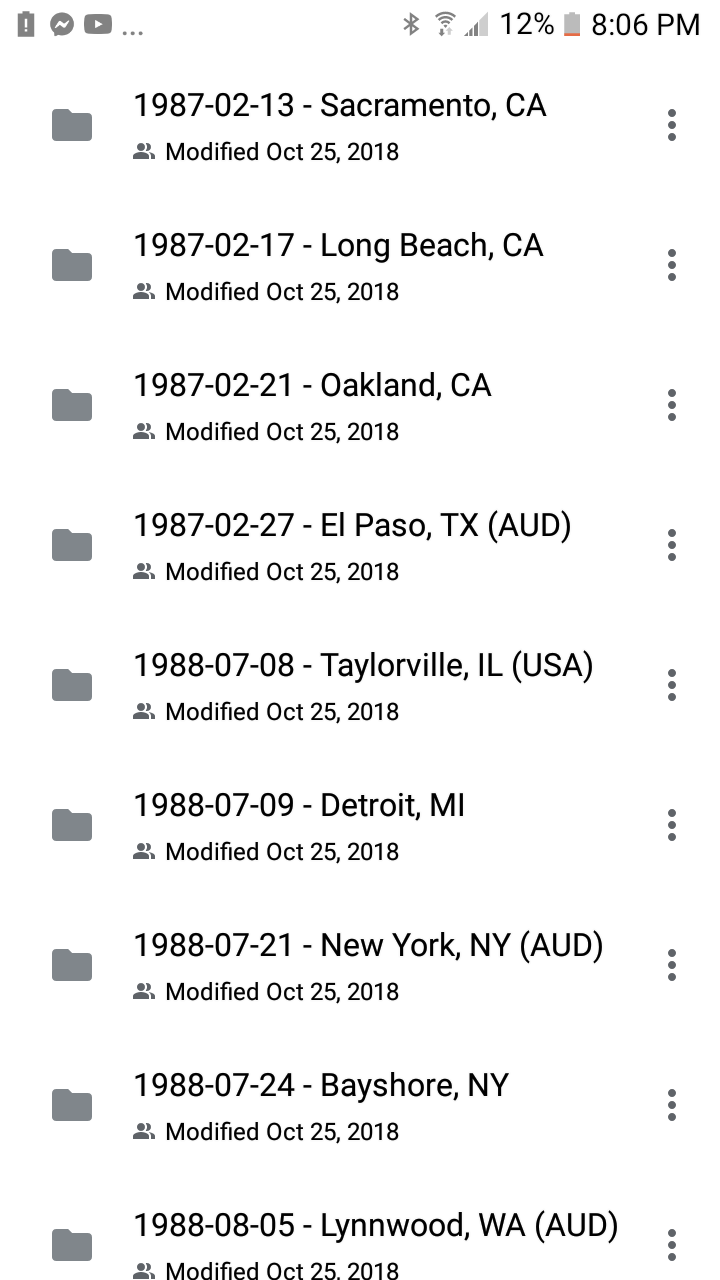Screen dimensions: 720x1280
Task: Tap the overflow menu for Oakland folder
Action: 672,406
